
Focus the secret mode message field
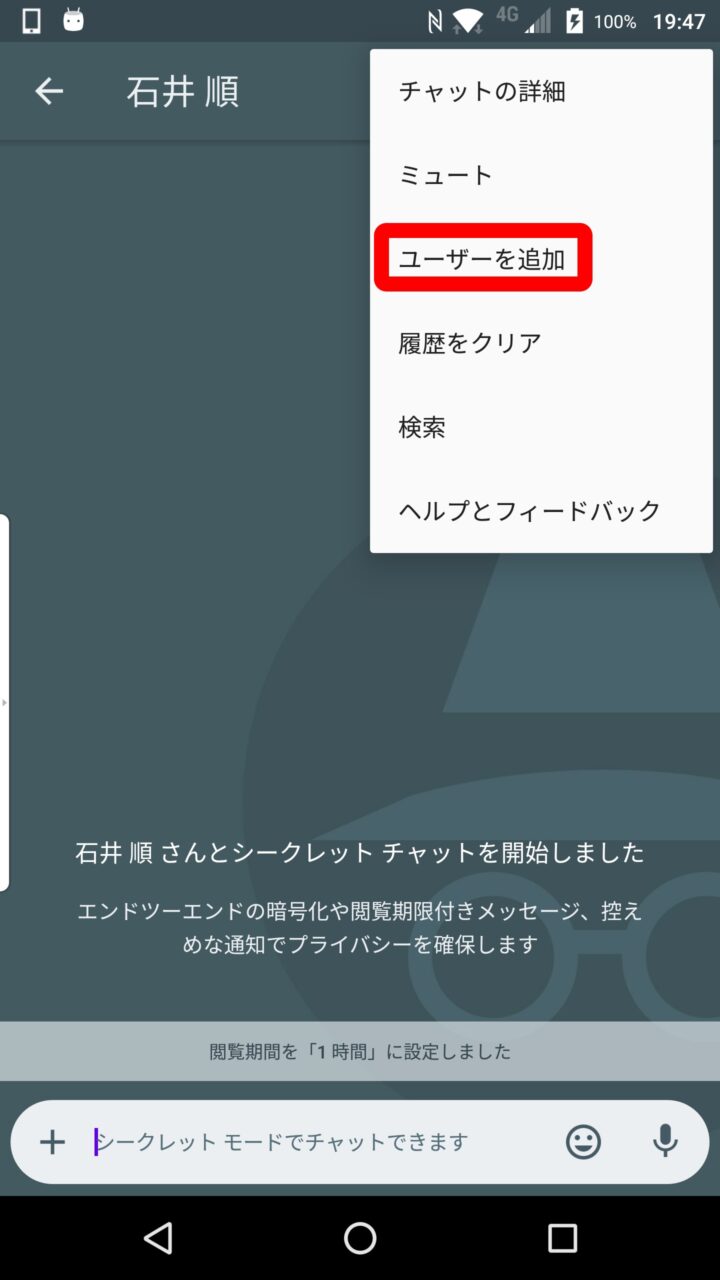point(300,1142)
